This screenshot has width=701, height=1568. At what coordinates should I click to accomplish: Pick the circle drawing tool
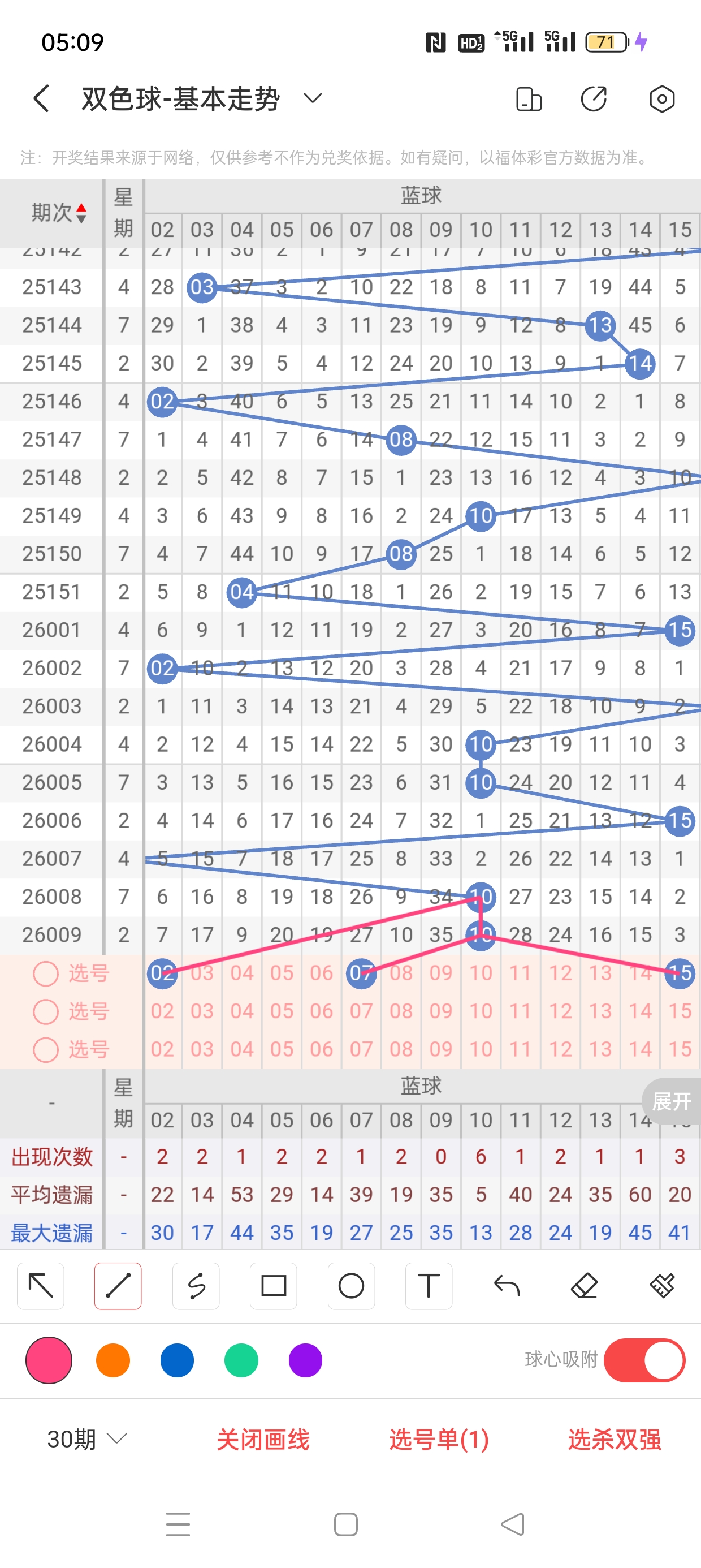[x=351, y=1286]
